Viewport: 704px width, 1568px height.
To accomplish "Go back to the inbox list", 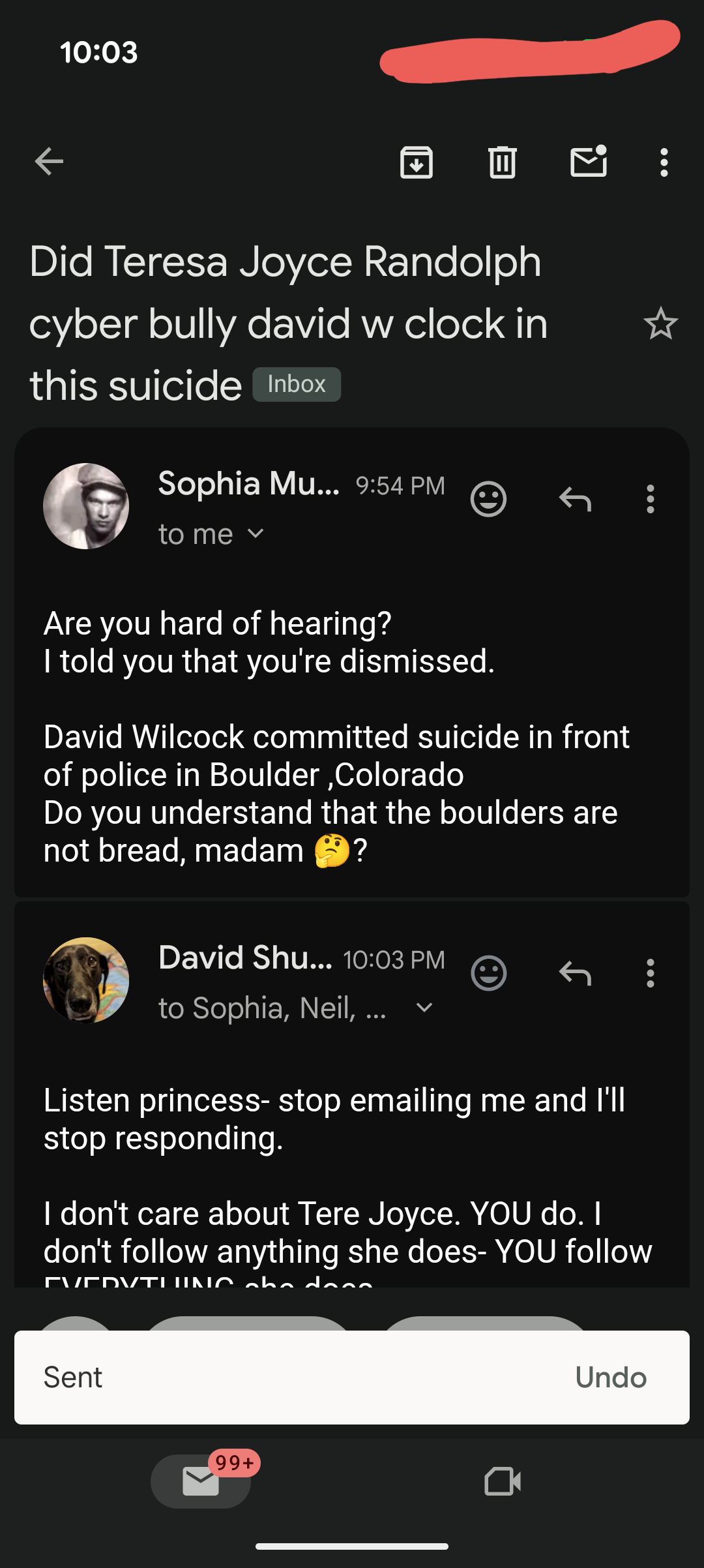I will click(x=50, y=162).
